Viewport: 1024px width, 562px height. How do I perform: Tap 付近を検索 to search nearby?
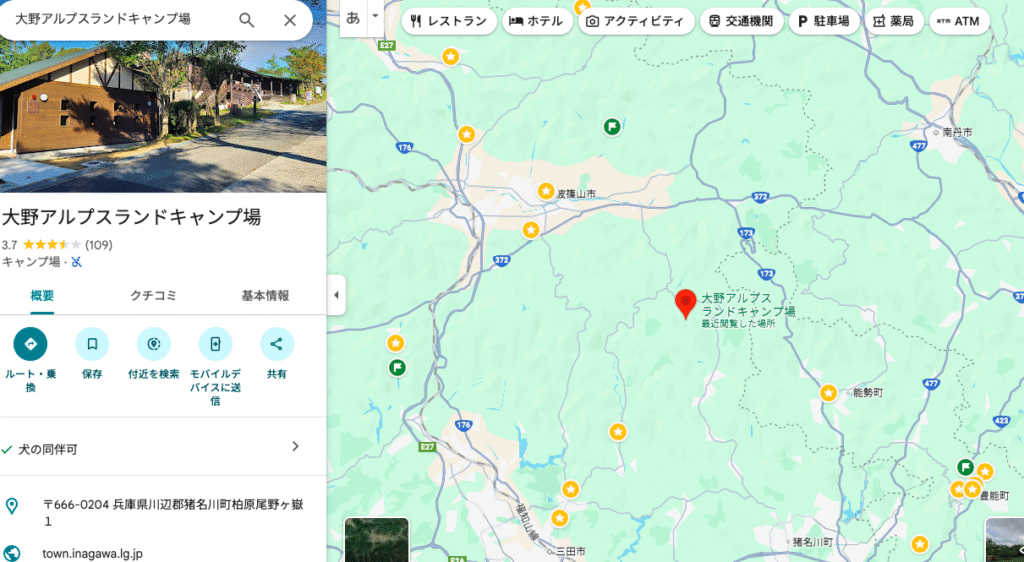[153, 344]
